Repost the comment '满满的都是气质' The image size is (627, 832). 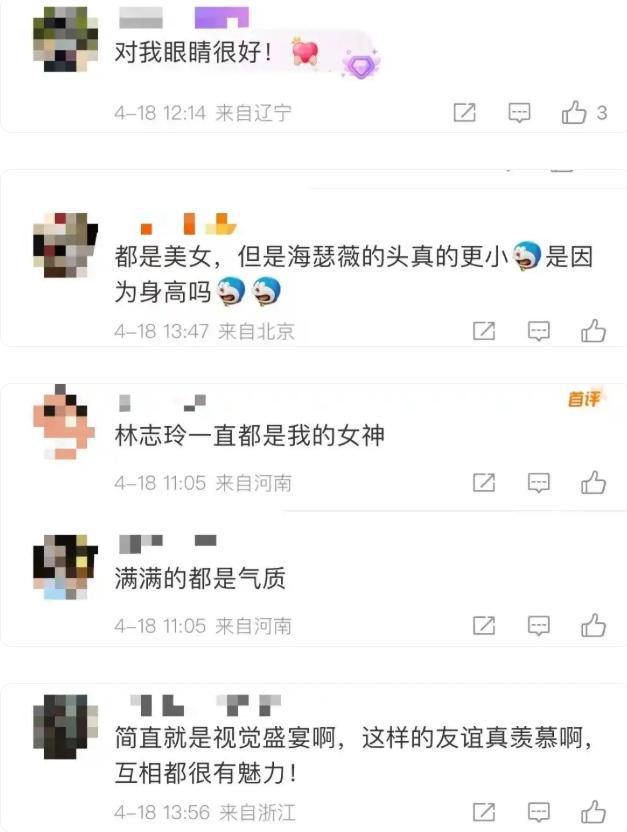(x=484, y=626)
